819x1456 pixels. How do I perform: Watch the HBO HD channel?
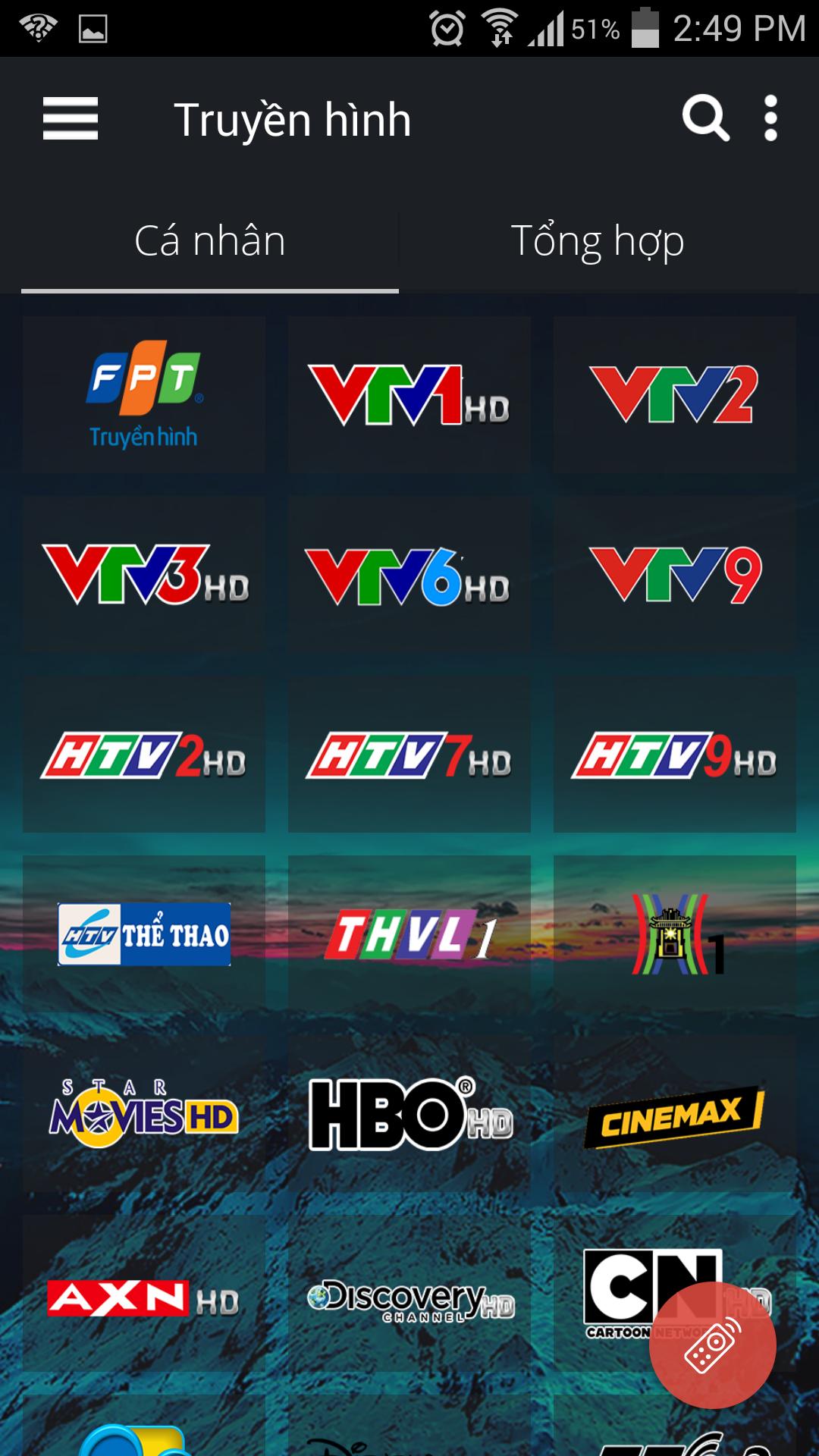click(409, 1113)
